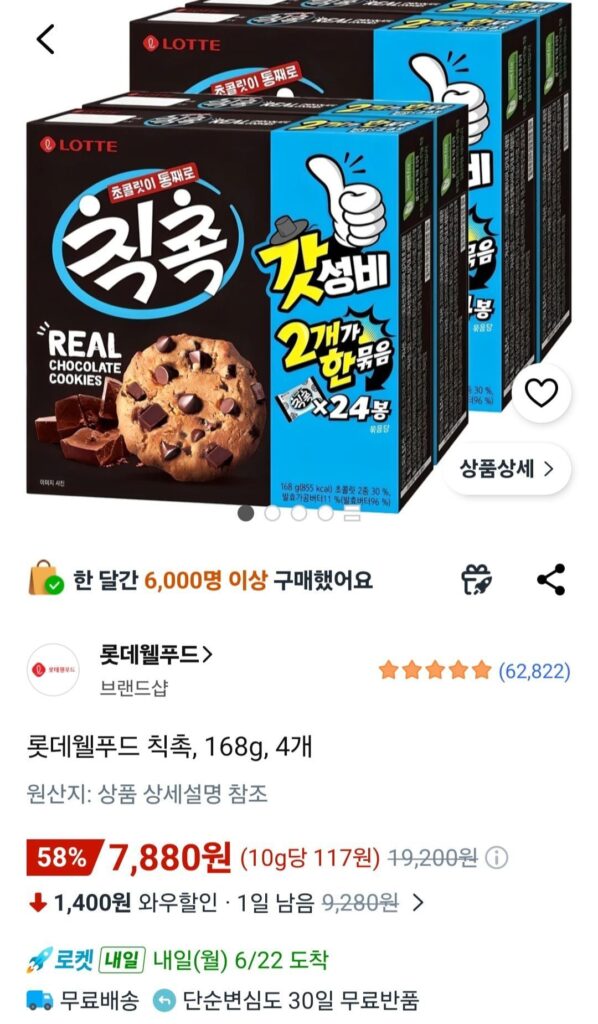
Task: Open the 롯데웰푸드 brand shop
Action: [x=155, y=655]
